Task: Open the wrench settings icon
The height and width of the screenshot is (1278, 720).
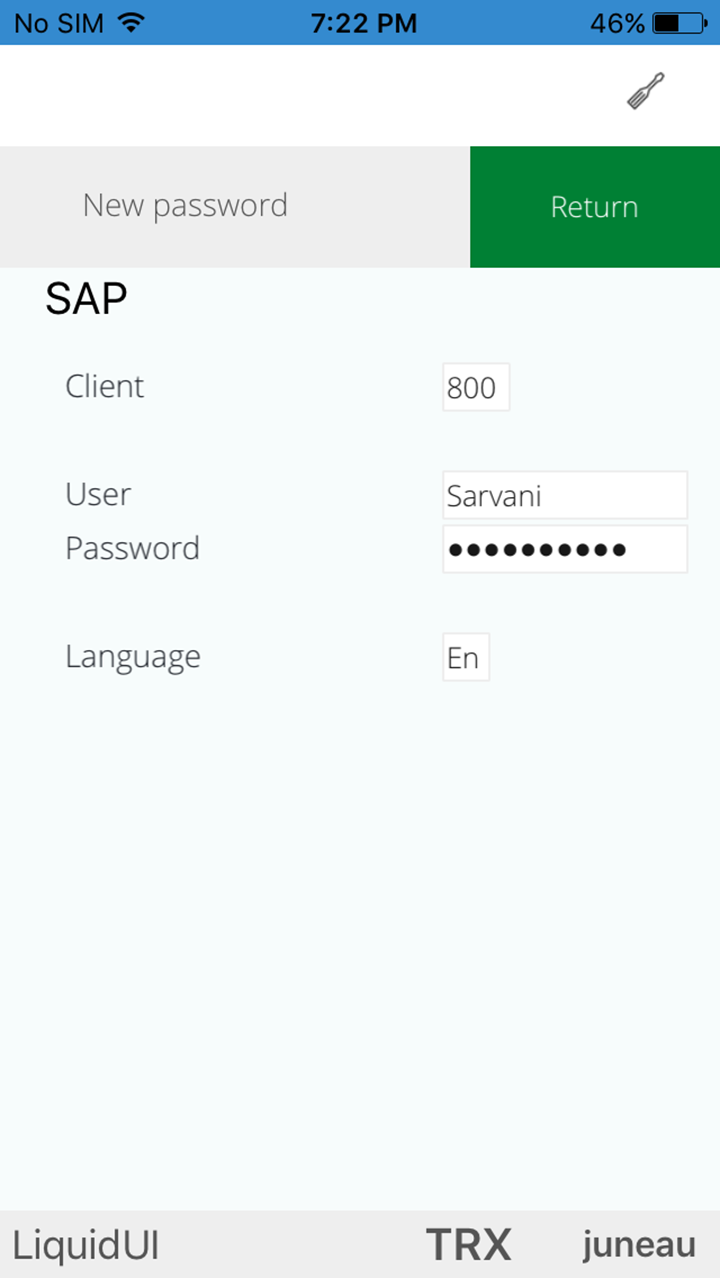Action: click(x=646, y=91)
